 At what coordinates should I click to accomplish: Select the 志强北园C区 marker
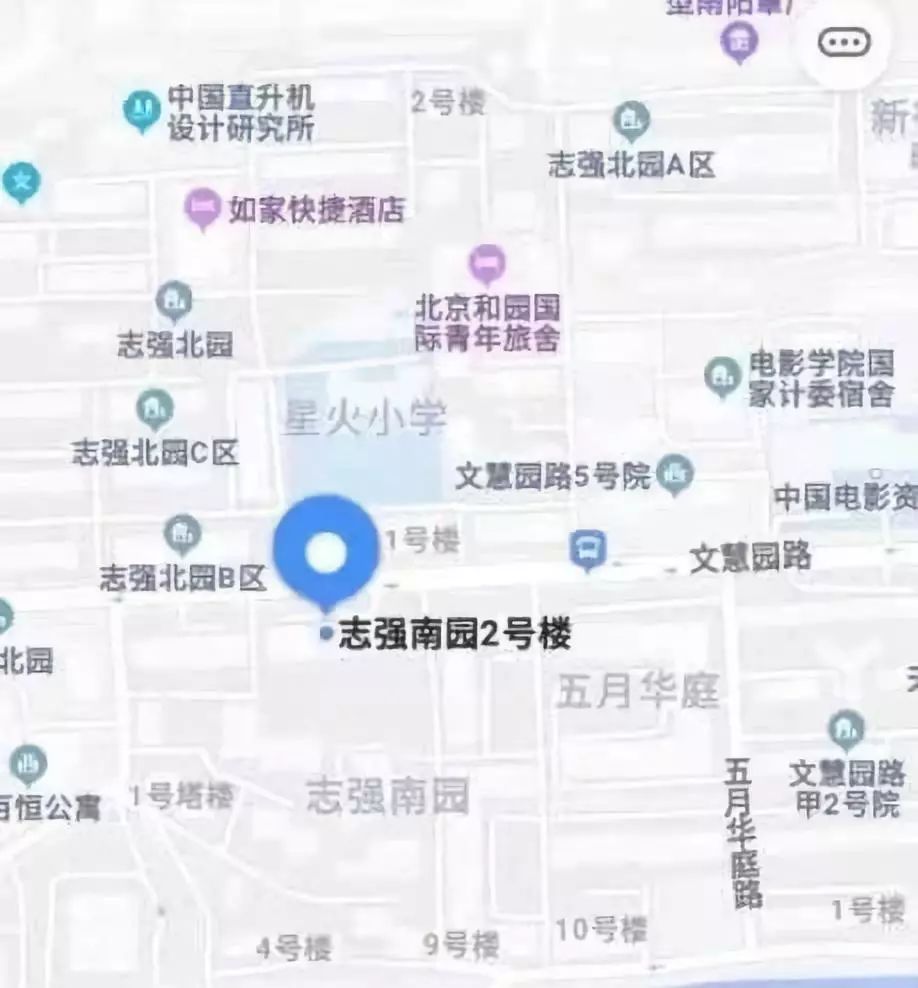[154, 410]
